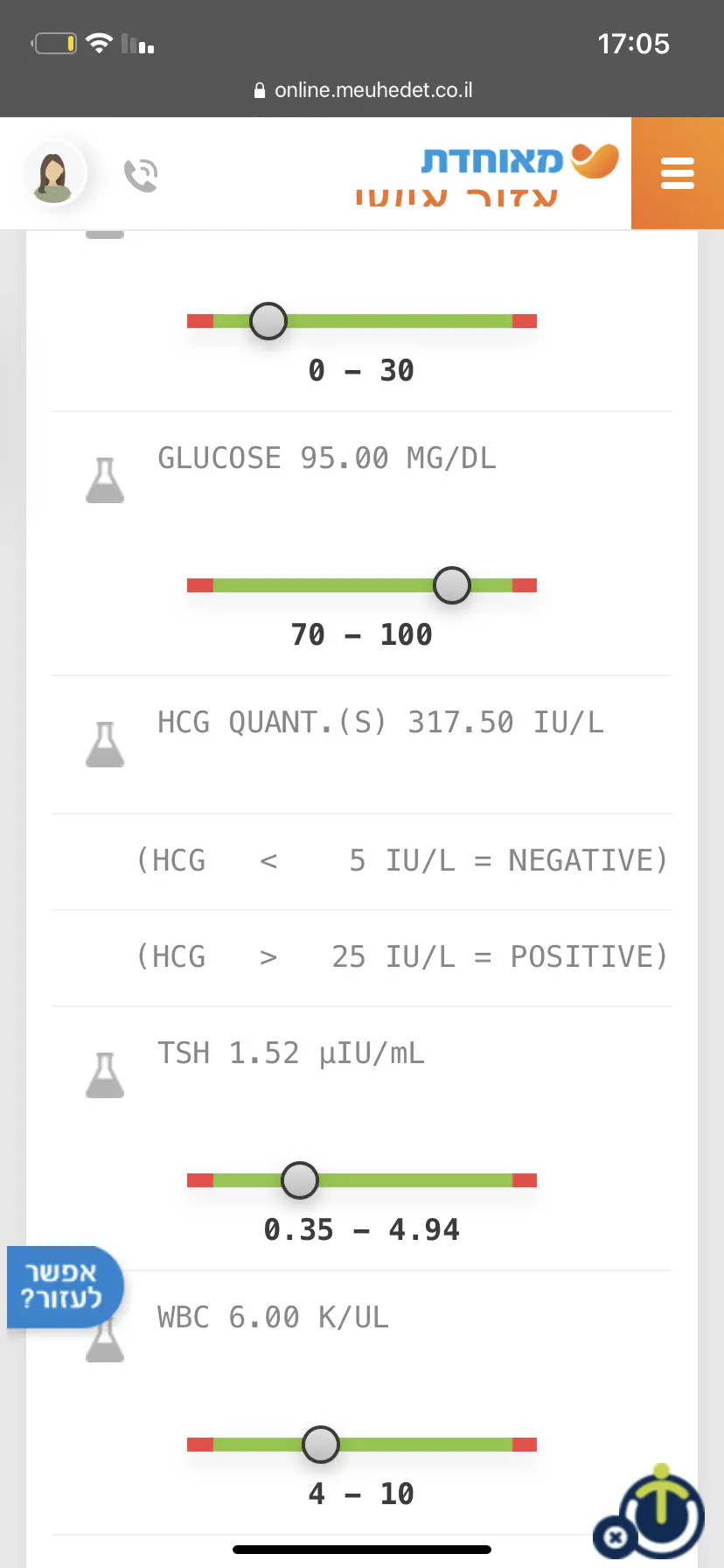This screenshot has height=1568, width=724.
Task: Open the orange hamburger menu
Action: (x=677, y=173)
